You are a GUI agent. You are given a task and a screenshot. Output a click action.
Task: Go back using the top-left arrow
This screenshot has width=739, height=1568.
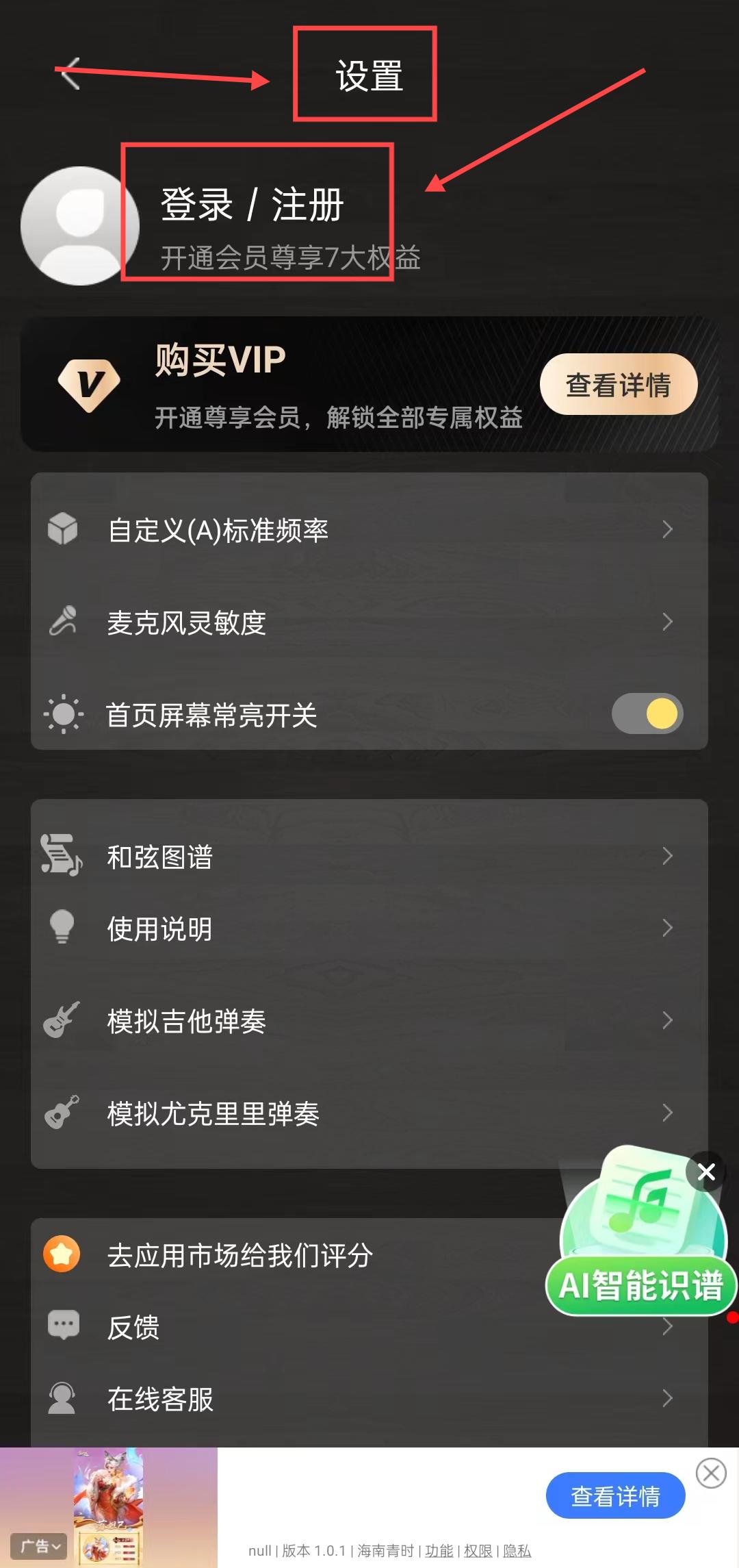point(69,74)
